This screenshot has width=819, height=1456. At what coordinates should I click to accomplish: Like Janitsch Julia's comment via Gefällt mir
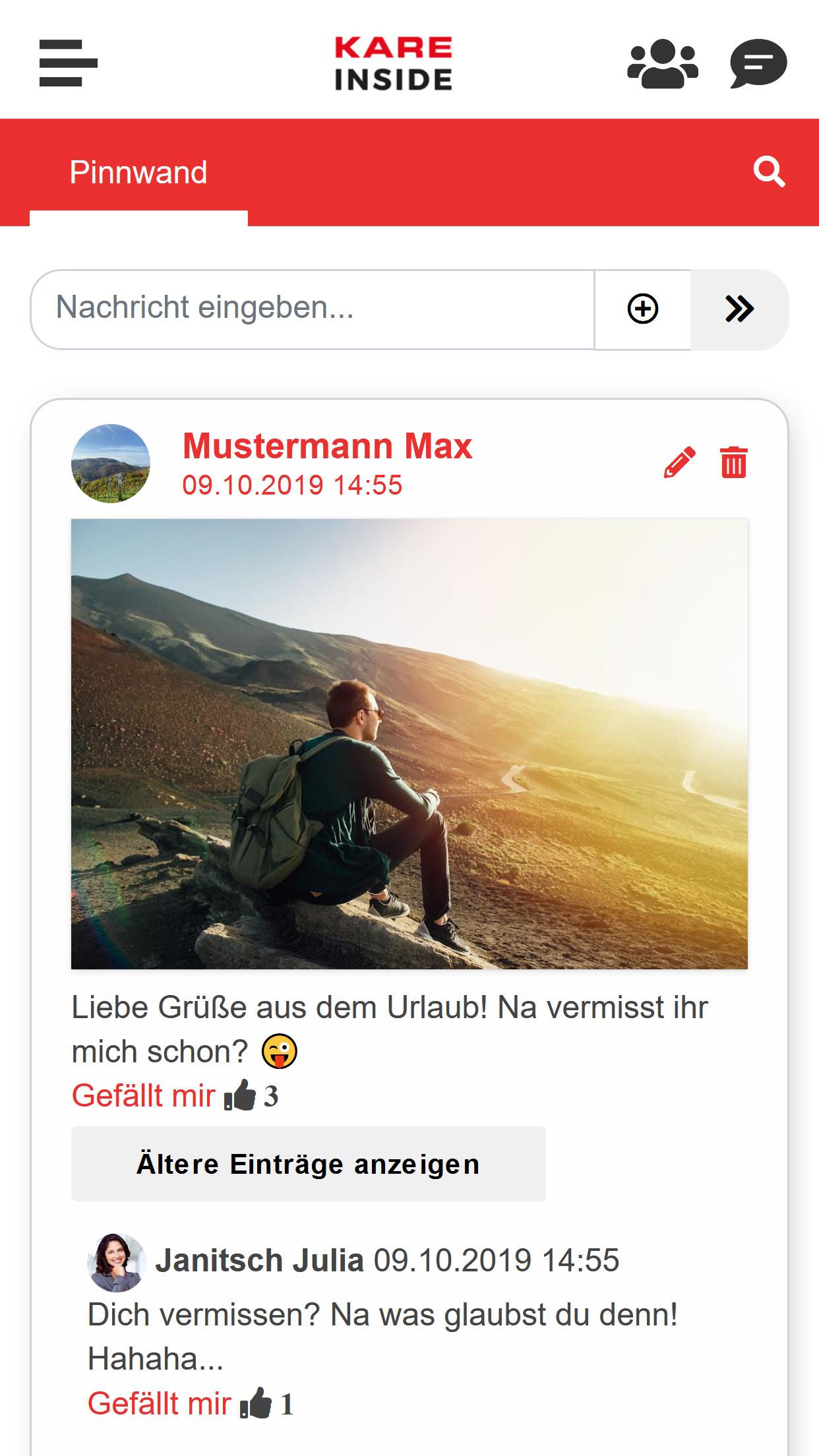(x=159, y=1403)
